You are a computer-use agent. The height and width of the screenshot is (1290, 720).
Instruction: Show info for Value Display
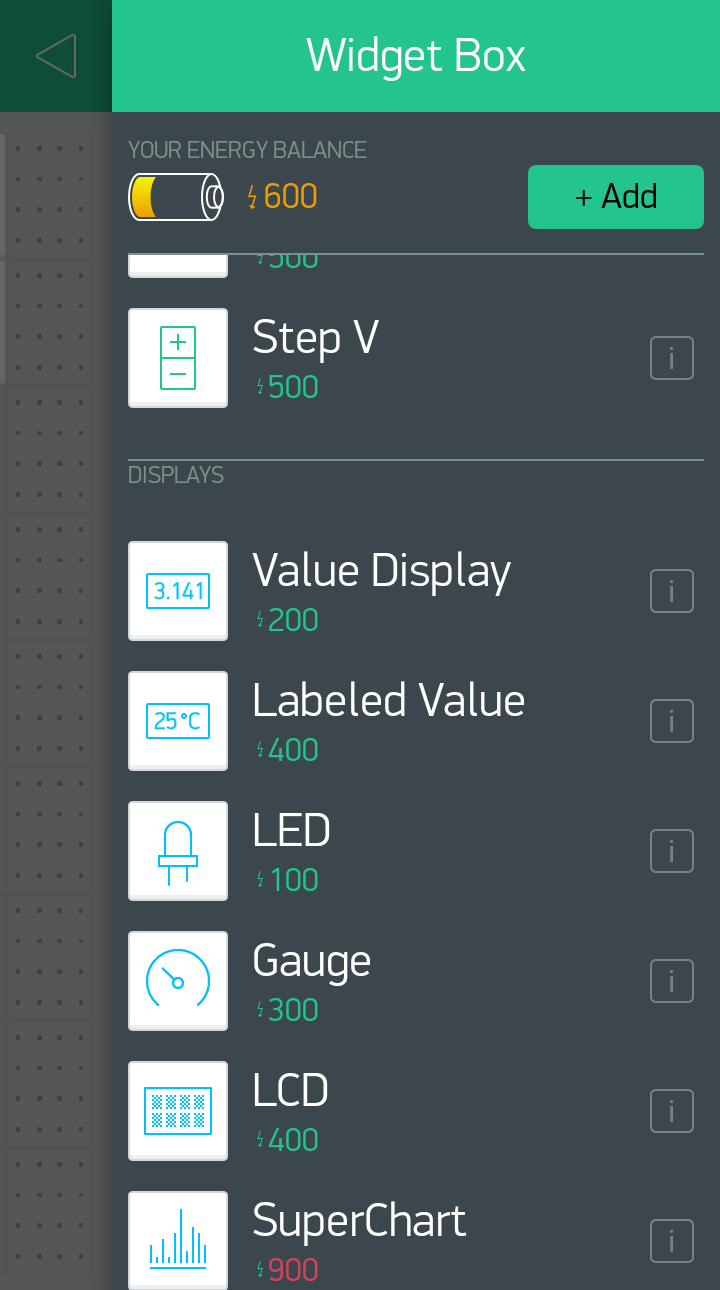[672, 591]
